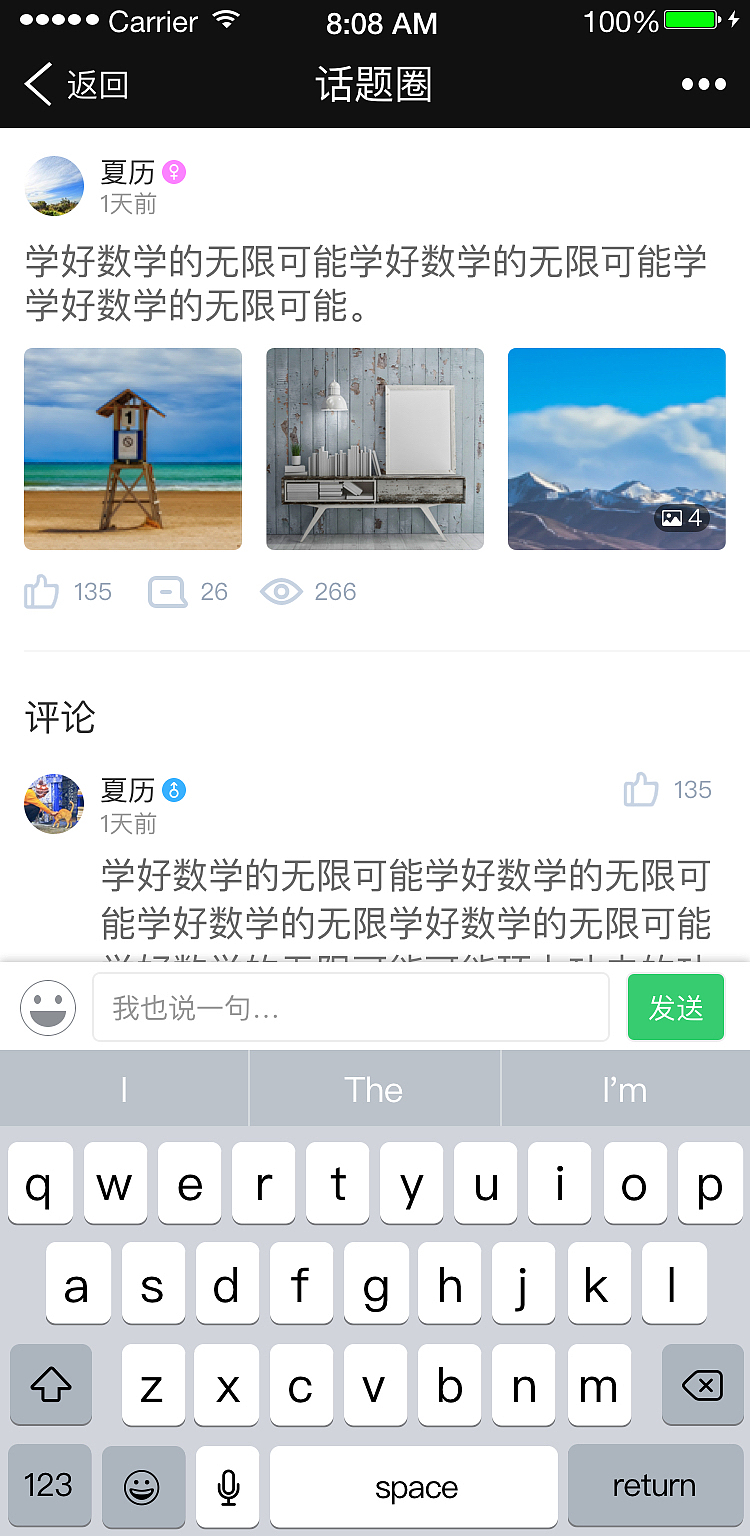This screenshot has width=750, height=1536.
Task: Open the comments via the comment bubble icon
Action: click(168, 592)
